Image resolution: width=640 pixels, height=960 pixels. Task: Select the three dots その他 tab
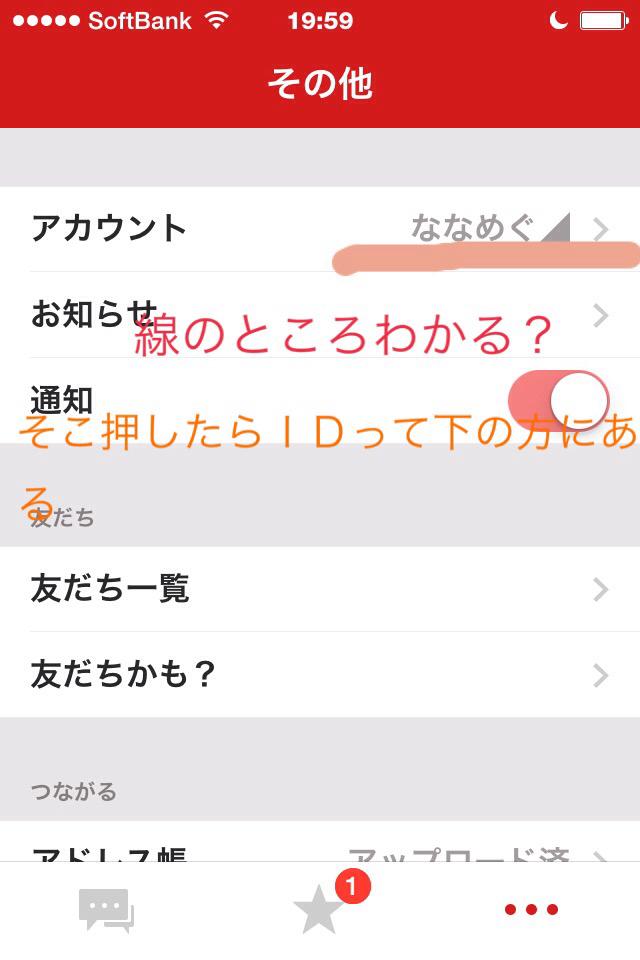tap(531, 910)
